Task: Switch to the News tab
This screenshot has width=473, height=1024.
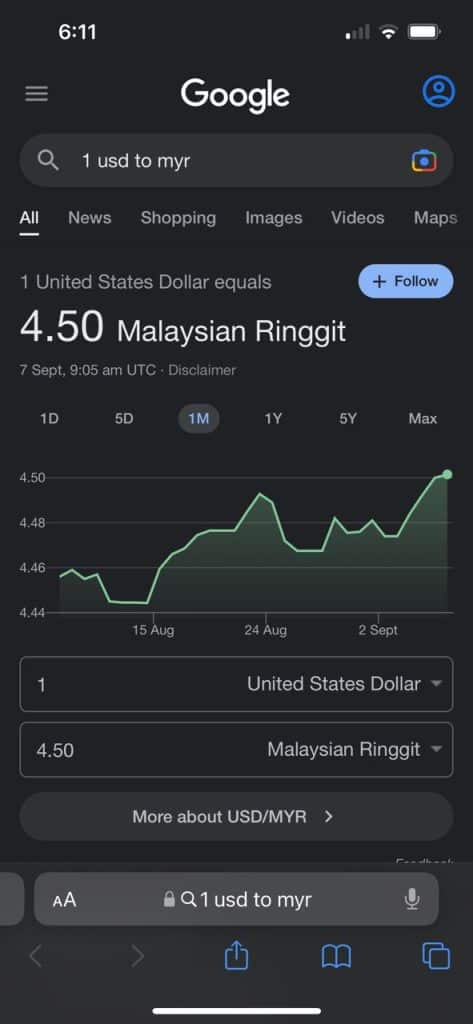Action: click(90, 217)
